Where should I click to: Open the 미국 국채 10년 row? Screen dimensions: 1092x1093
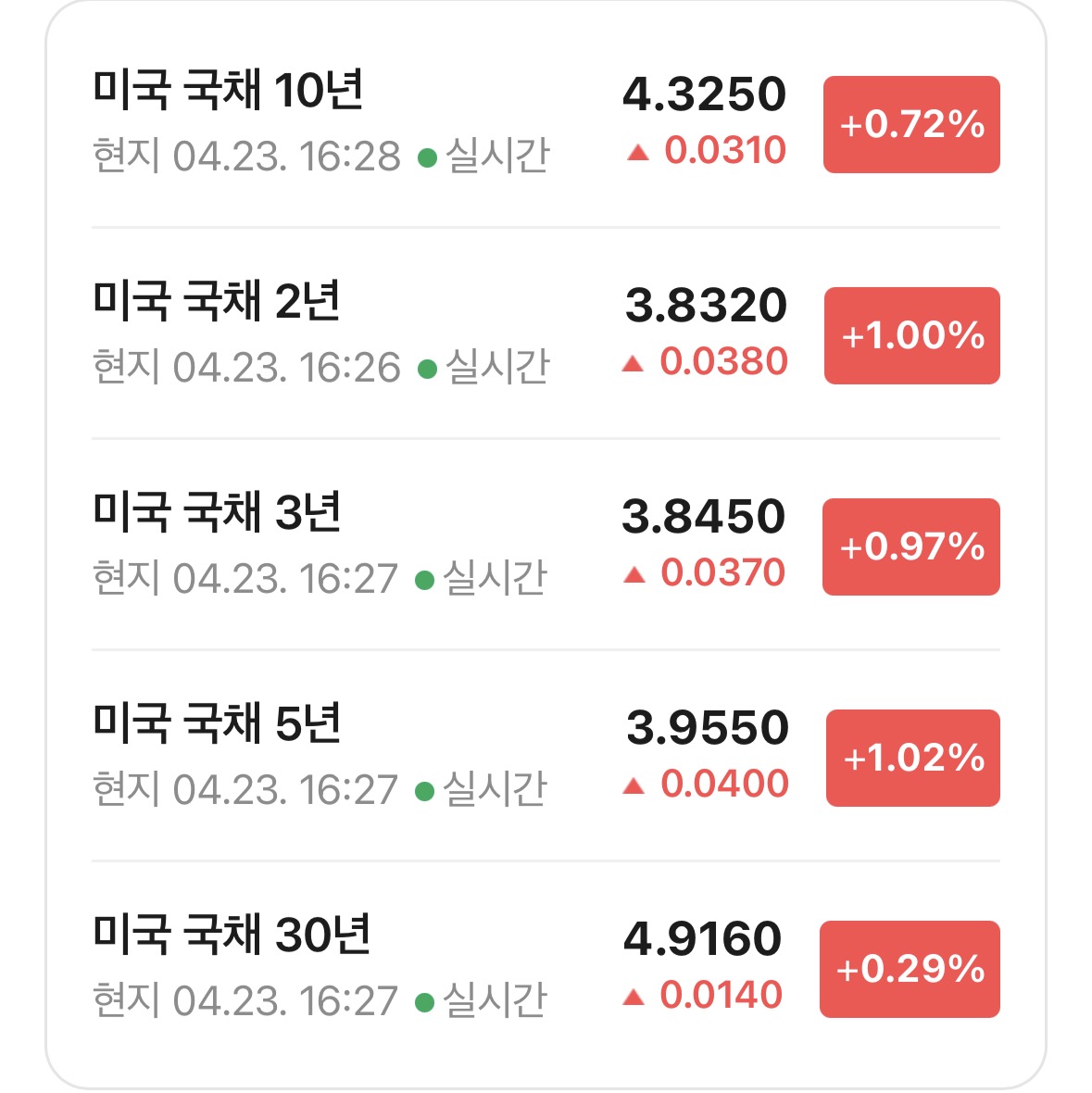pyautogui.click(x=546, y=123)
